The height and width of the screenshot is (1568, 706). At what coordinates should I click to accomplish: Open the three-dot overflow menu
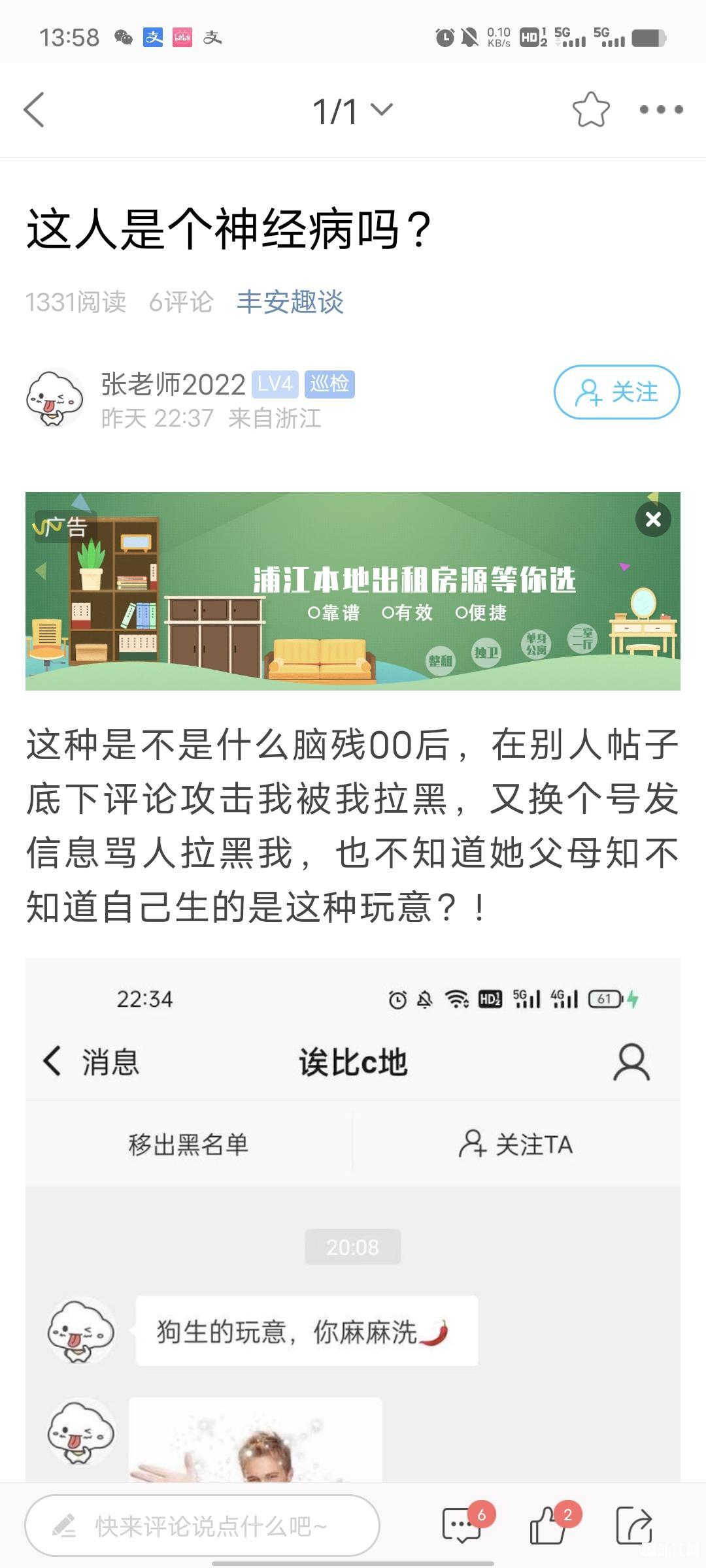pos(661,110)
